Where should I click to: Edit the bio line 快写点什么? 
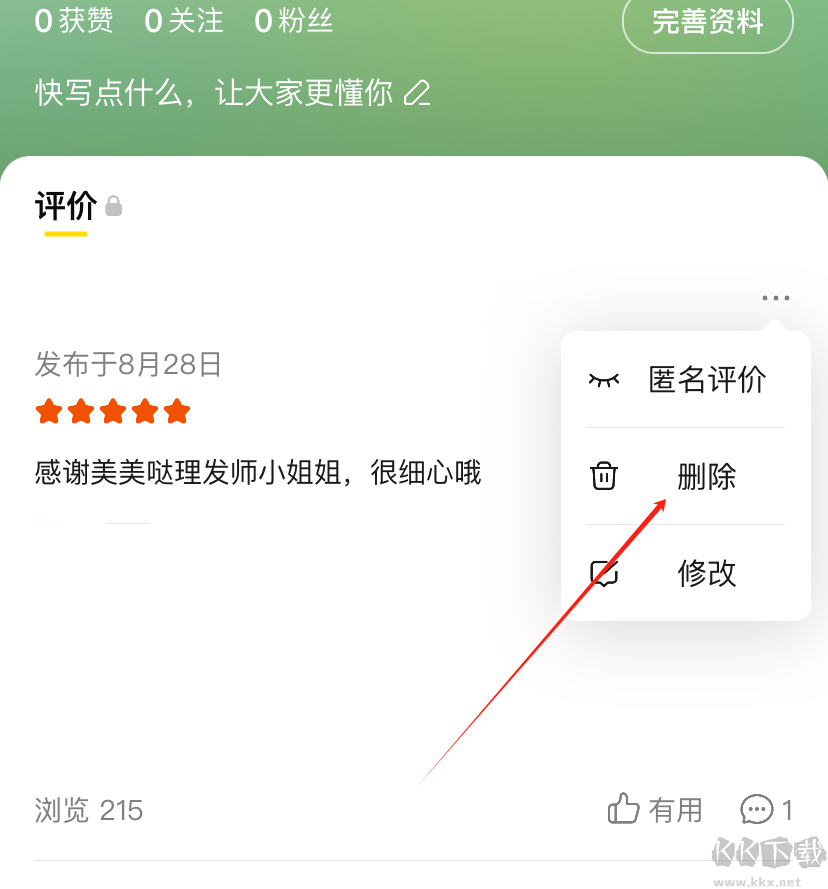coord(232,93)
